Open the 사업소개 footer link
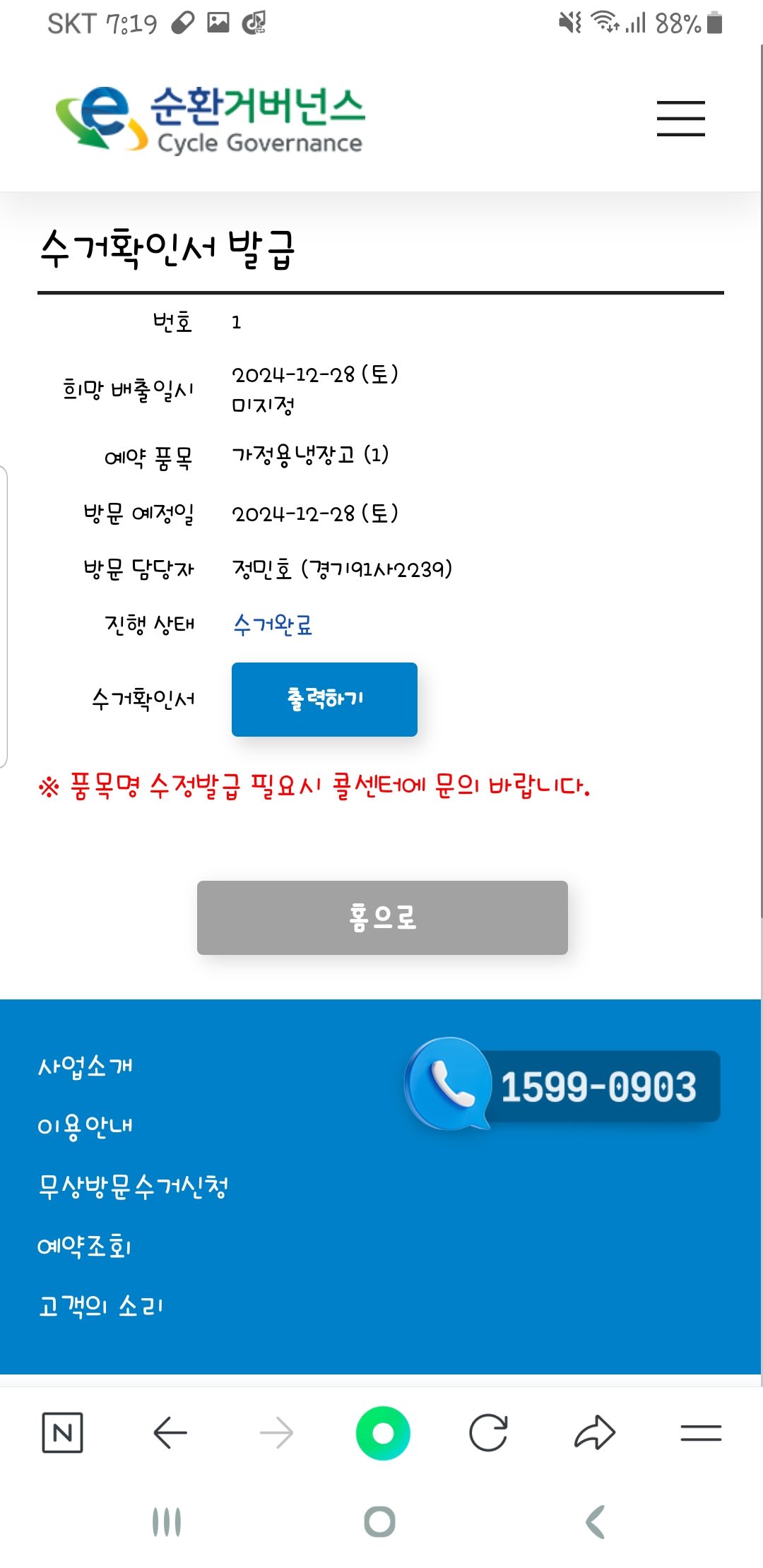The image size is (763, 1568). coord(85,1066)
